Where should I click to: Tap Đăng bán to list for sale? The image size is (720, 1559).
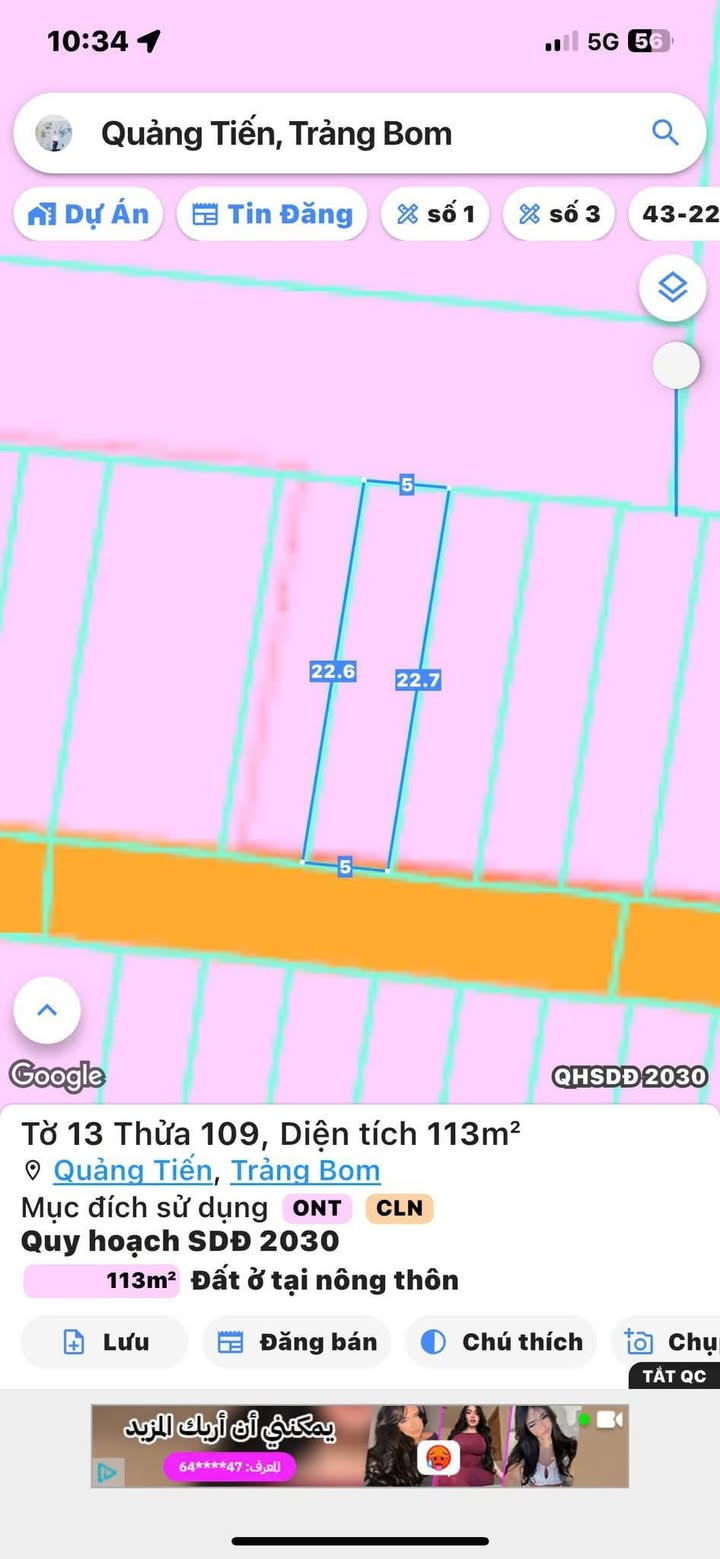click(x=297, y=1342)
